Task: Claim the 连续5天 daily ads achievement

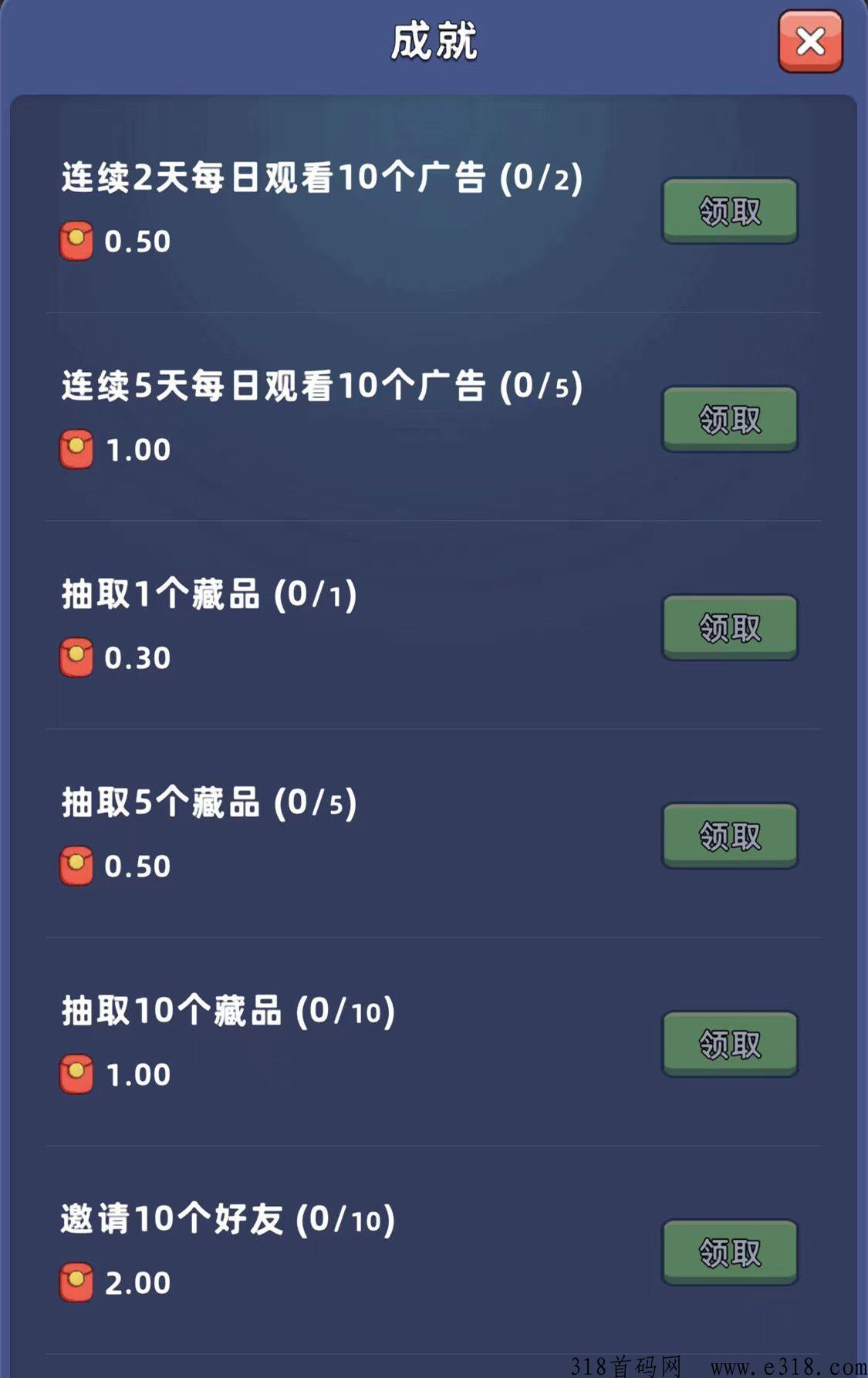Action: (728, 417)
